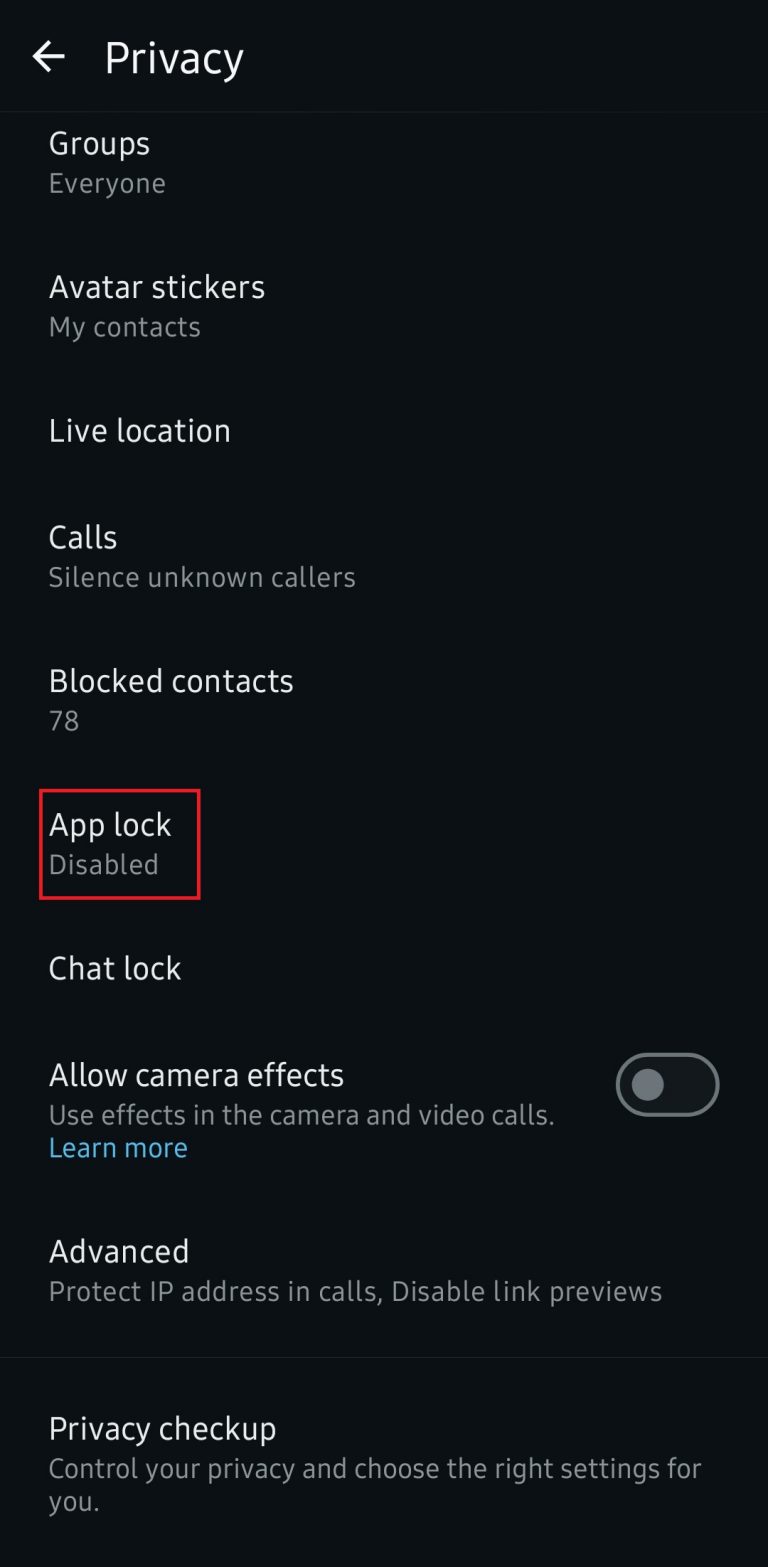Open Advanced privacy settings
Image resolution: width=768 pixels, height=1567 pixels.
(384, 1270)
